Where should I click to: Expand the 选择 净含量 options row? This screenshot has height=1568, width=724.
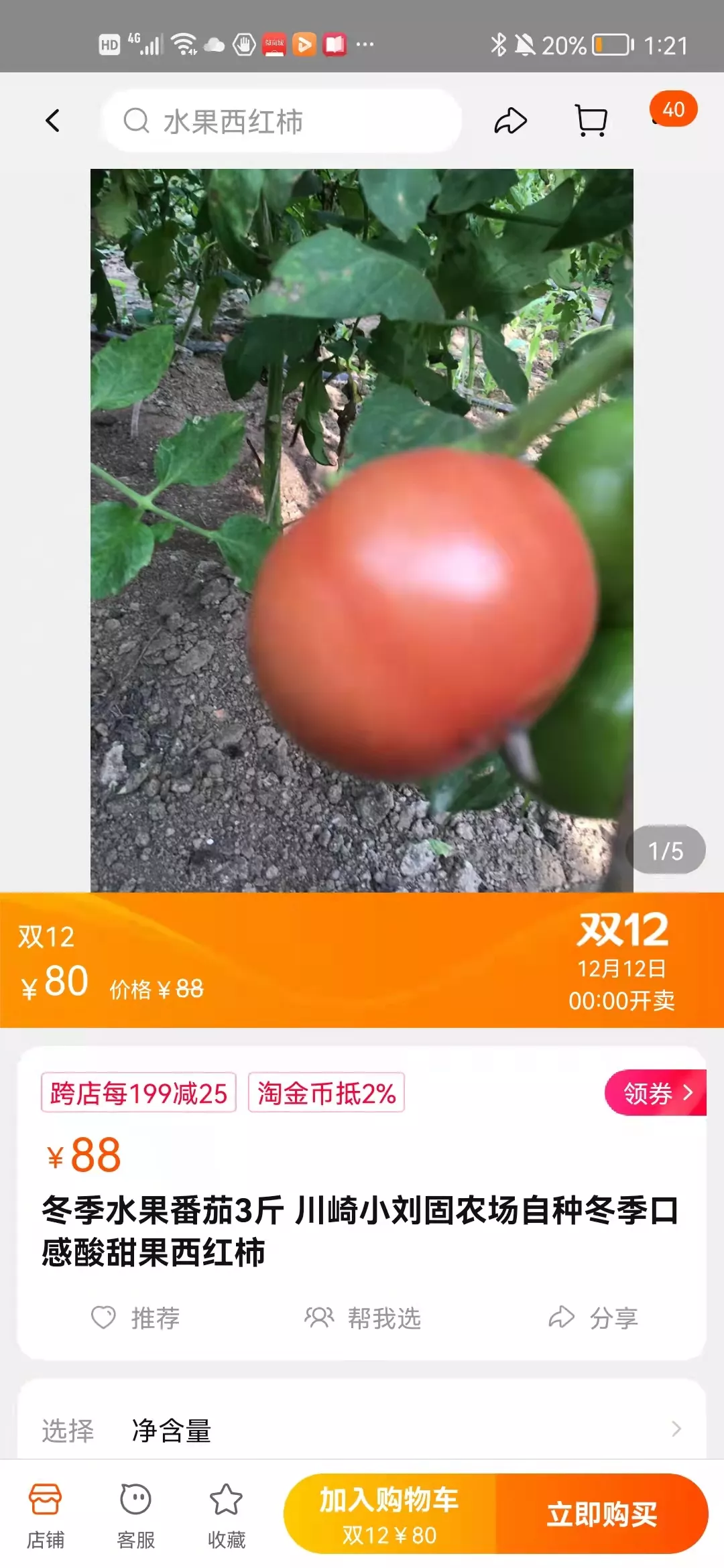362,1430
